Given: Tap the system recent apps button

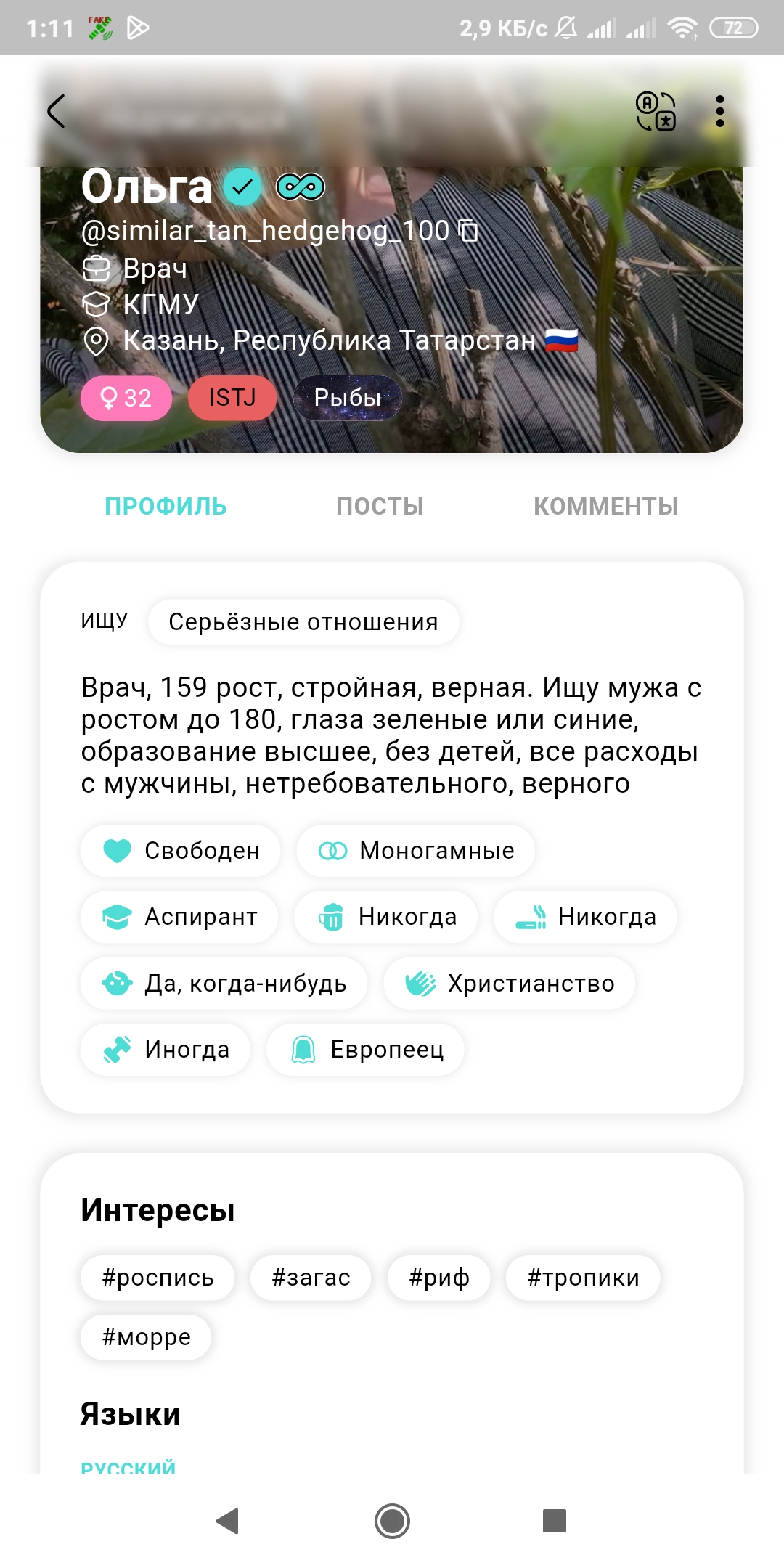Looking at the screenshot, I should click(555, 1520).
